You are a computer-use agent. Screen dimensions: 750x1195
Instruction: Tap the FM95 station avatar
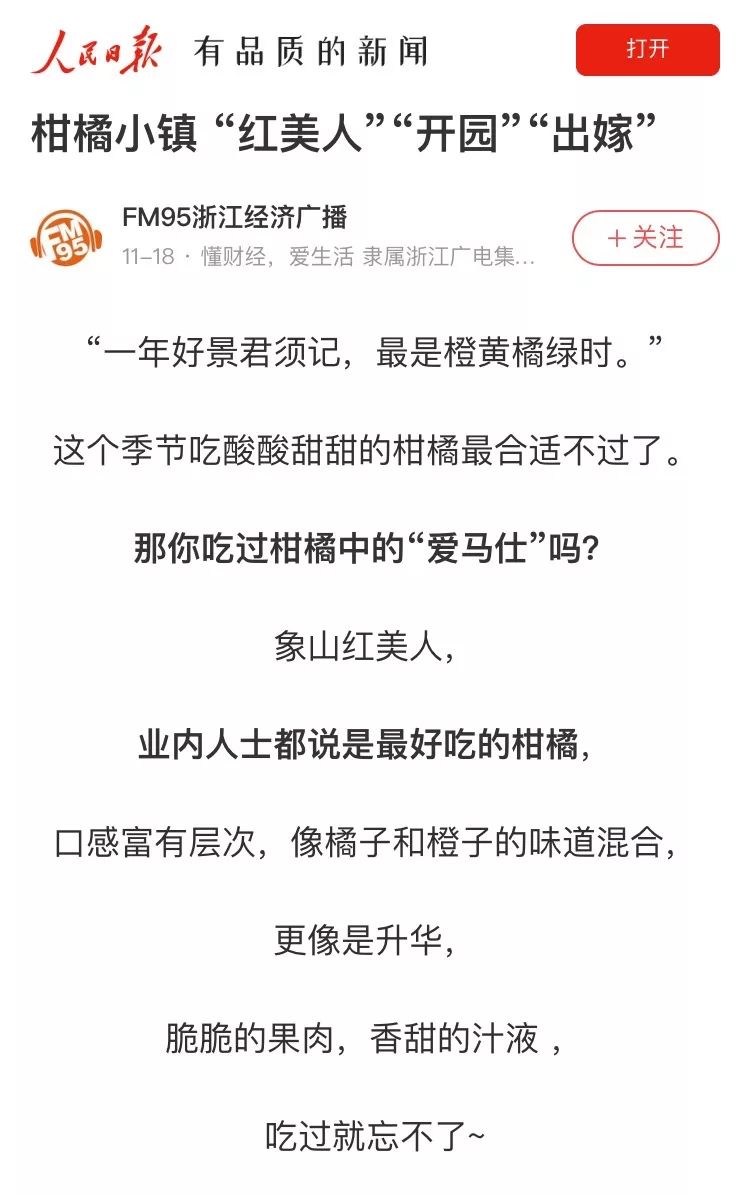click(x=65, y=237)
